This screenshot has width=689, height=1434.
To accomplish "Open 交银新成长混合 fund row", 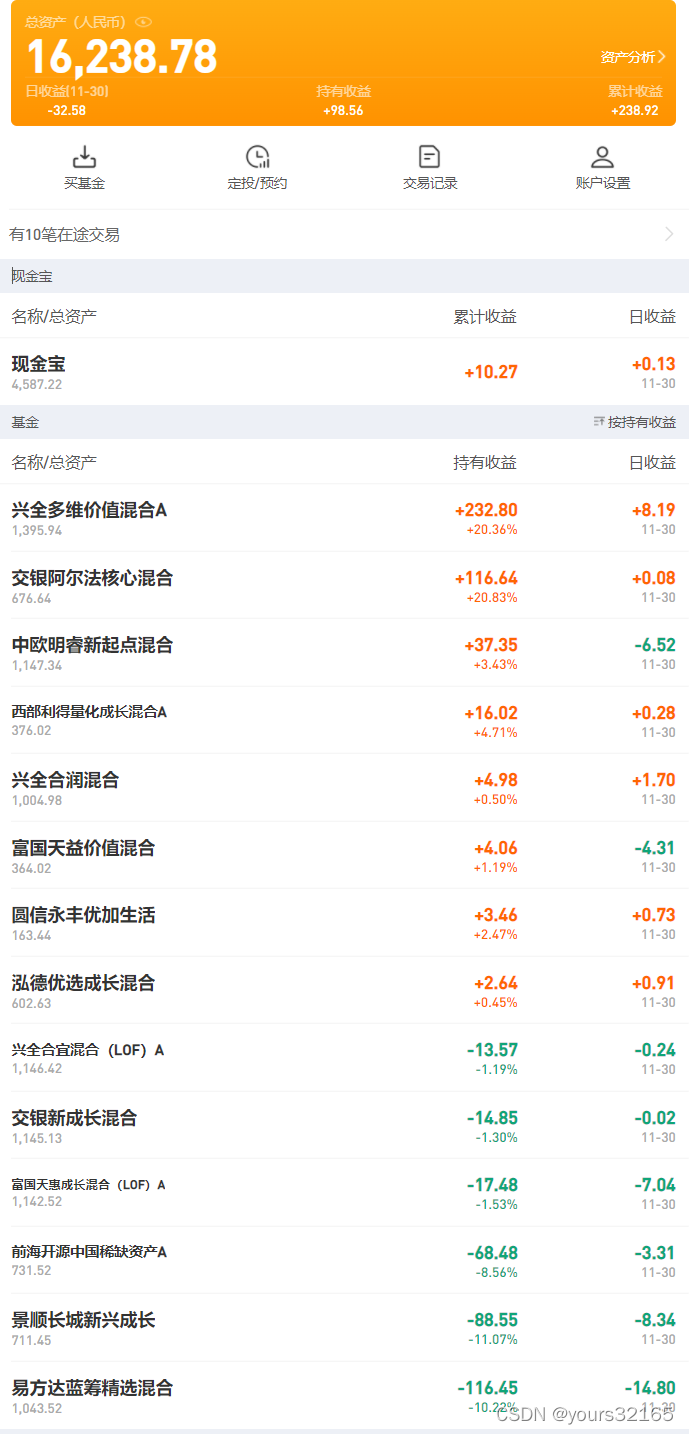I will pyautogui.click(x=344, y=1126).
